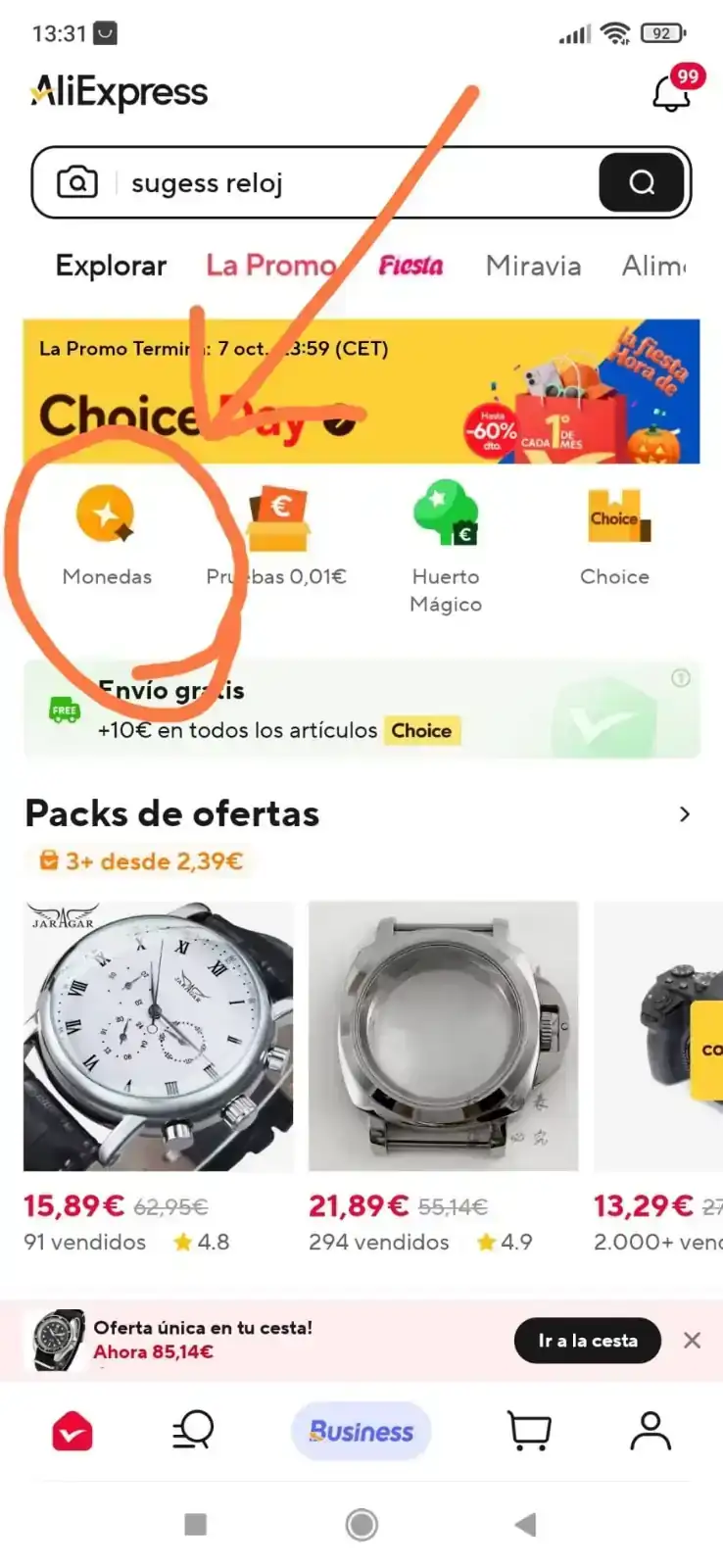Open the Choice Day promo banner
Viewport: 723px width, 1568px height.
point(361,391)
